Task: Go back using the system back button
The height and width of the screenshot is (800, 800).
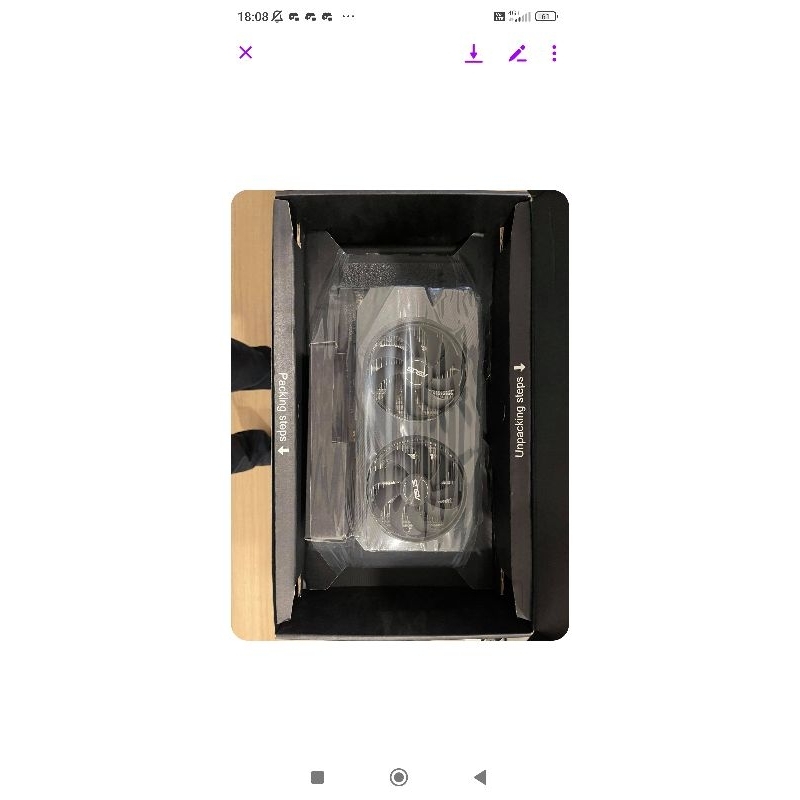Action: tap(481, 777)
